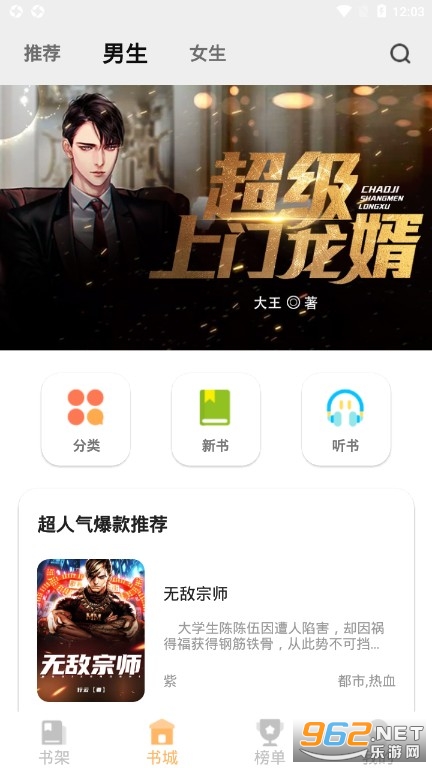Go to the 书架 bookshelf tab
432x768 pixels.
click(54, 742)
